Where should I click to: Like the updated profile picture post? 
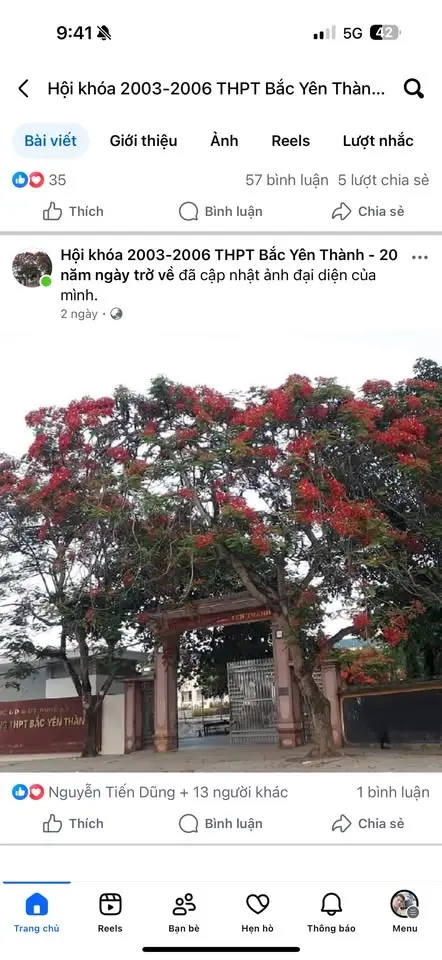pyautogui.click(x=73, y=823)
